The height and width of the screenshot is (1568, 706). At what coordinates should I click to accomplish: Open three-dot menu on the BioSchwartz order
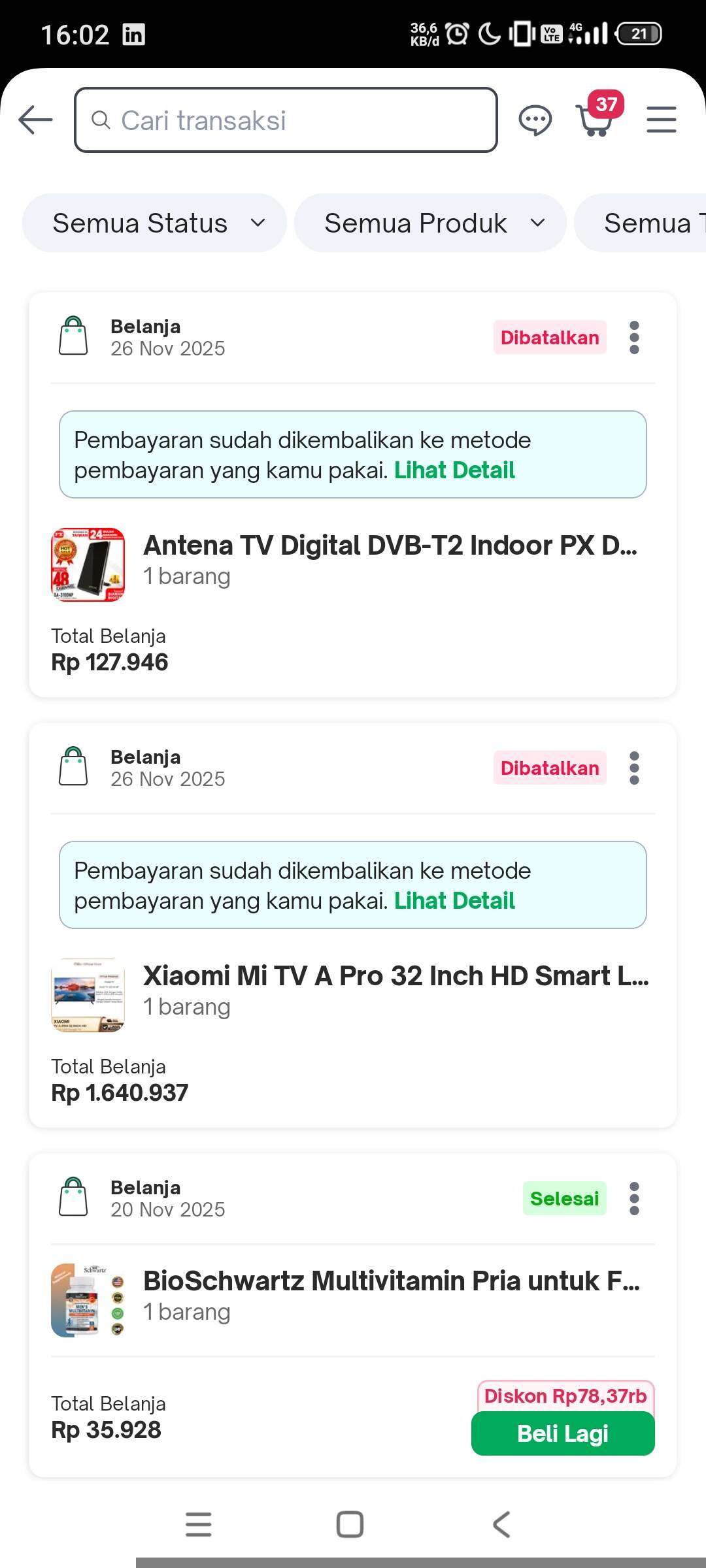point(633,1199)
